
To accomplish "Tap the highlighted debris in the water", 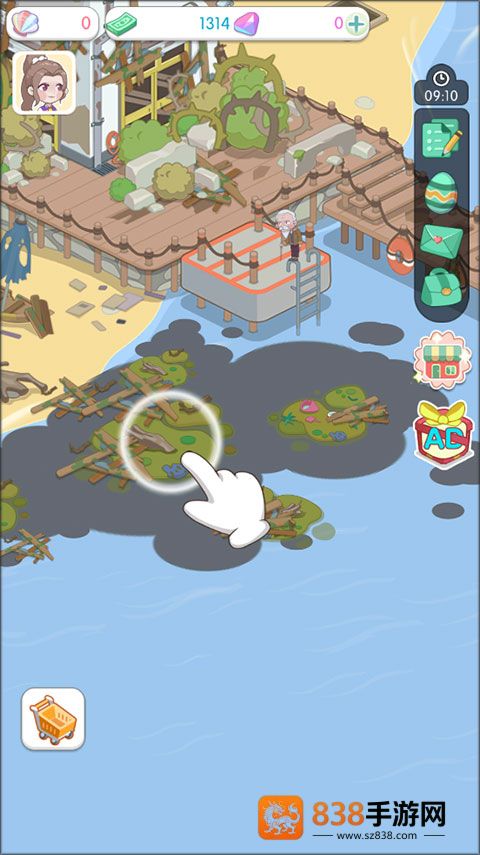I will [x=171, y=441].
